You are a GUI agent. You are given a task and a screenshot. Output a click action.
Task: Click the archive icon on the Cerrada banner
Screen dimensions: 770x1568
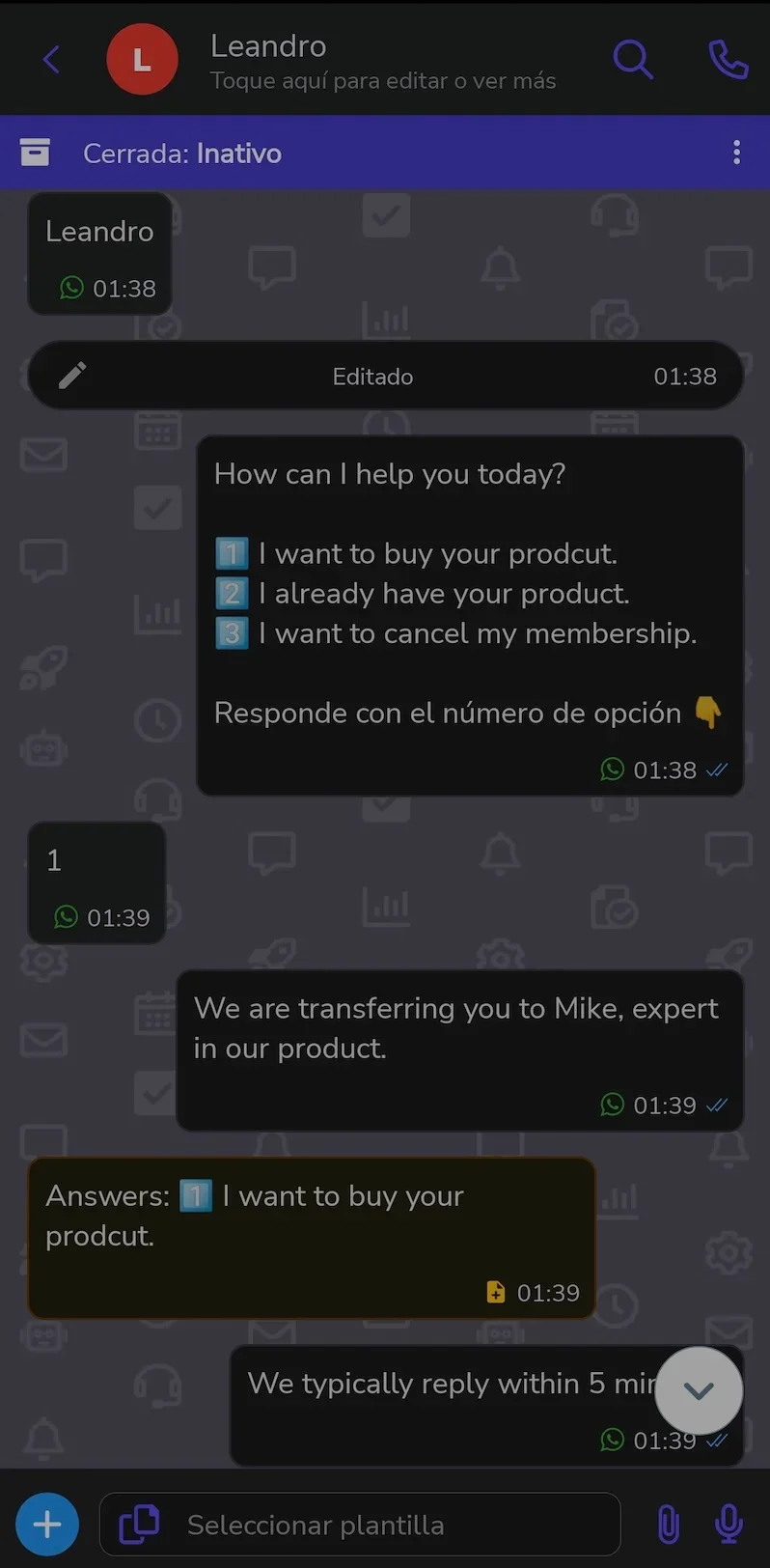[x=35, y=153]
